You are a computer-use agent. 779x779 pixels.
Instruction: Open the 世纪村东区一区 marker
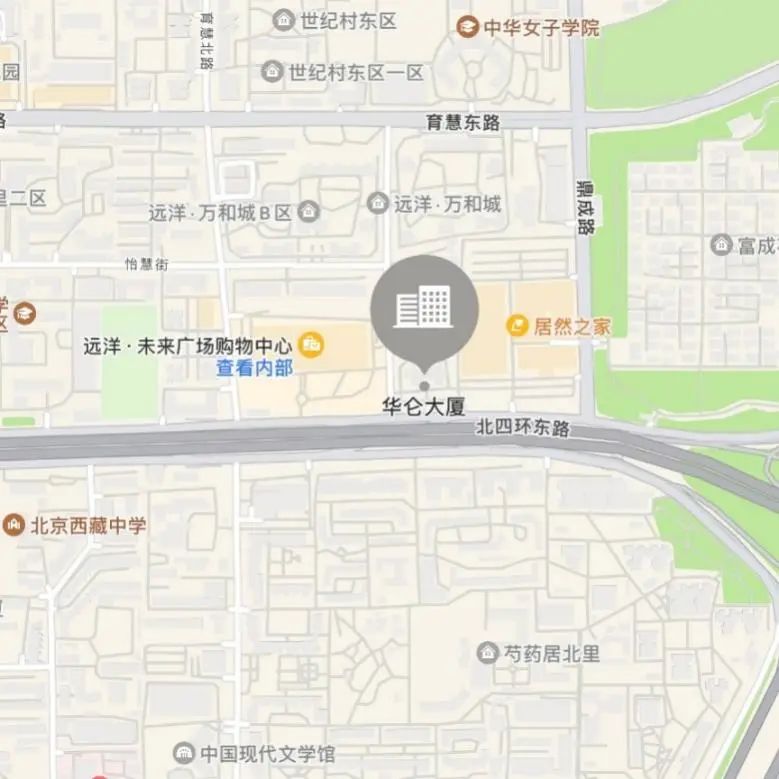(x=272, y=72)
